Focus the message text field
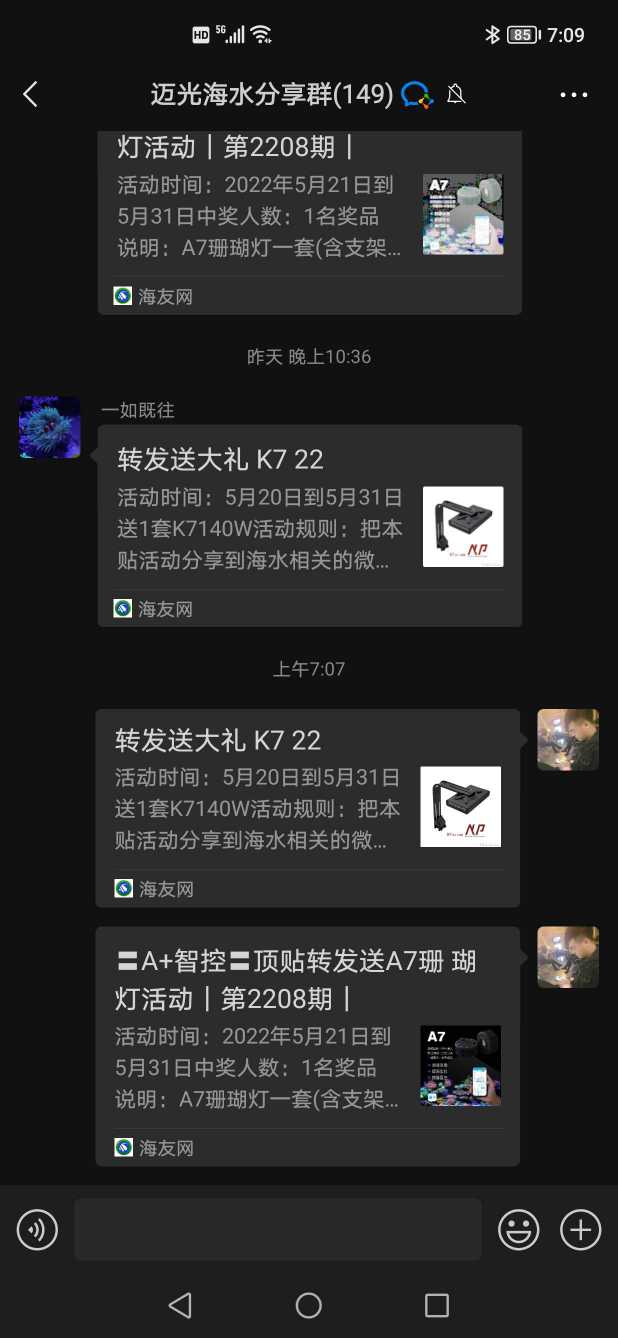This screenshot has height=1338, width=618. click(x=277, y=1230)
